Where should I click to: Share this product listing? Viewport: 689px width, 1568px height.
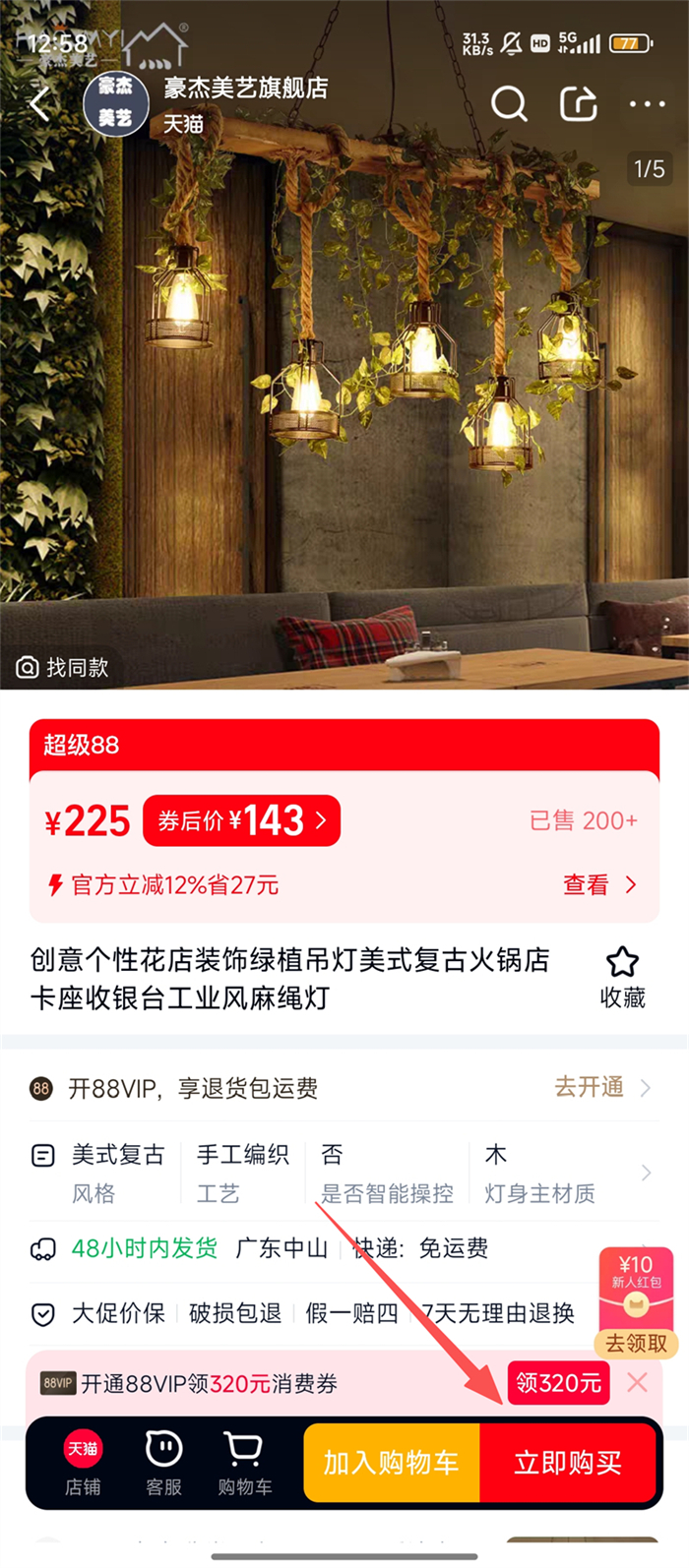pyautogui.click(x=578, y=103)
